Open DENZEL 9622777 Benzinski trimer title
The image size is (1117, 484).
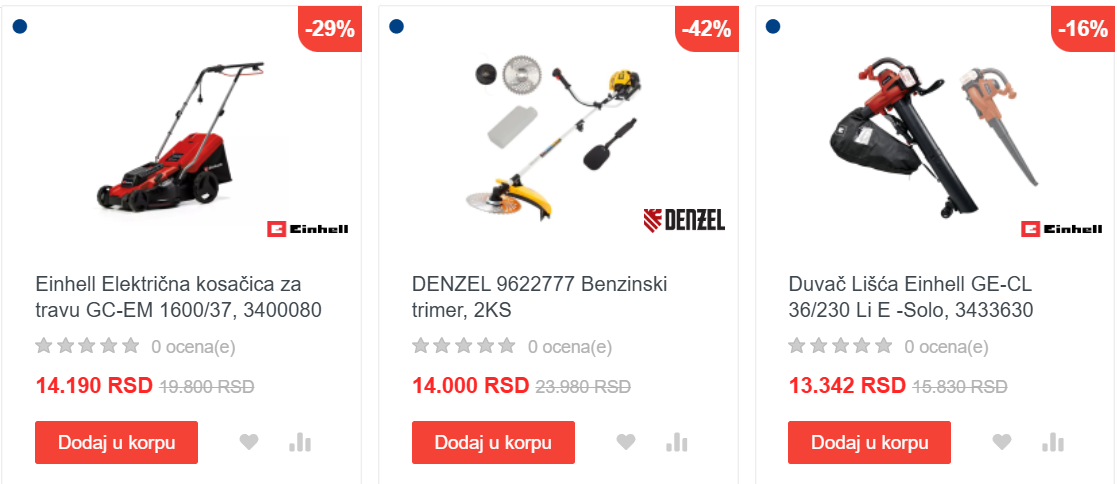point(540,297)
